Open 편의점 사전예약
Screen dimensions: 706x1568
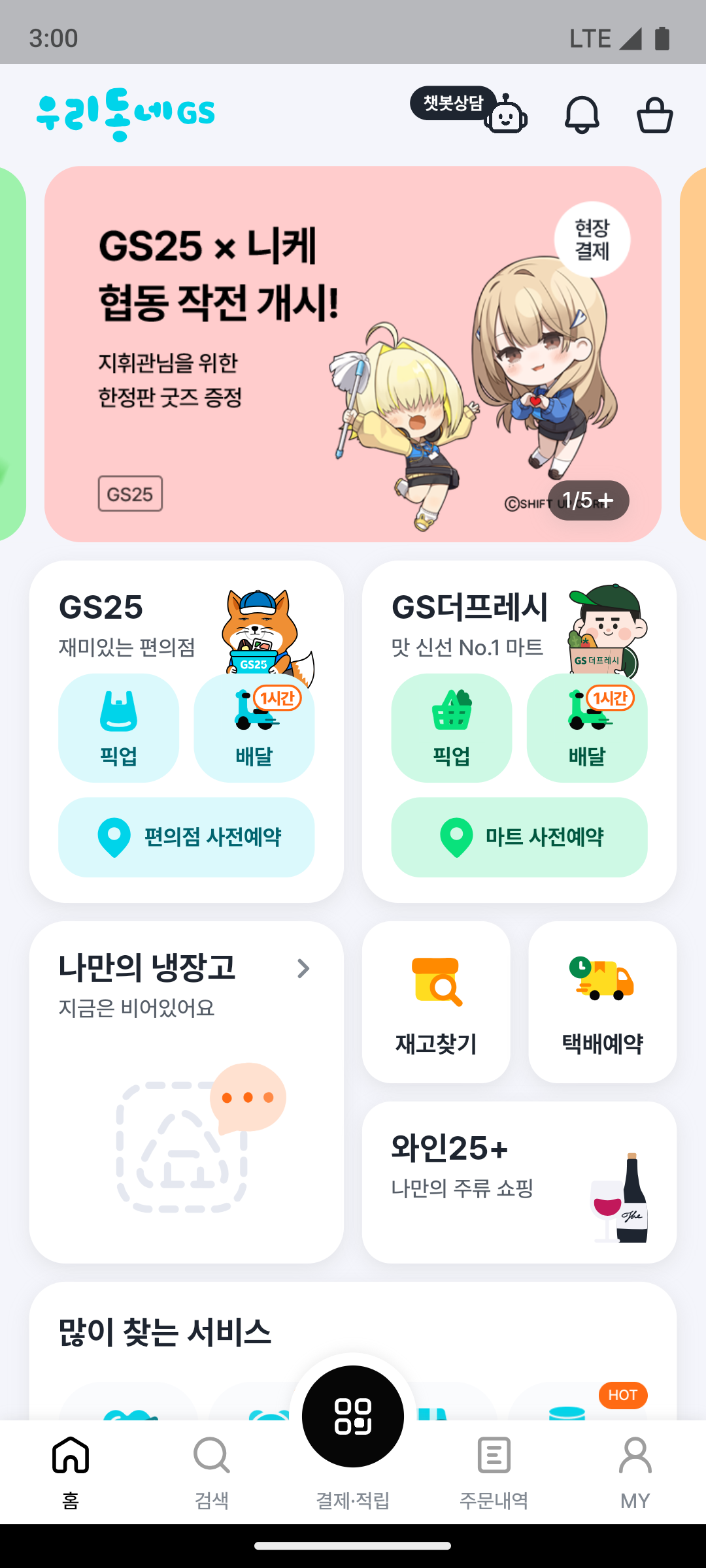[186, 837]
